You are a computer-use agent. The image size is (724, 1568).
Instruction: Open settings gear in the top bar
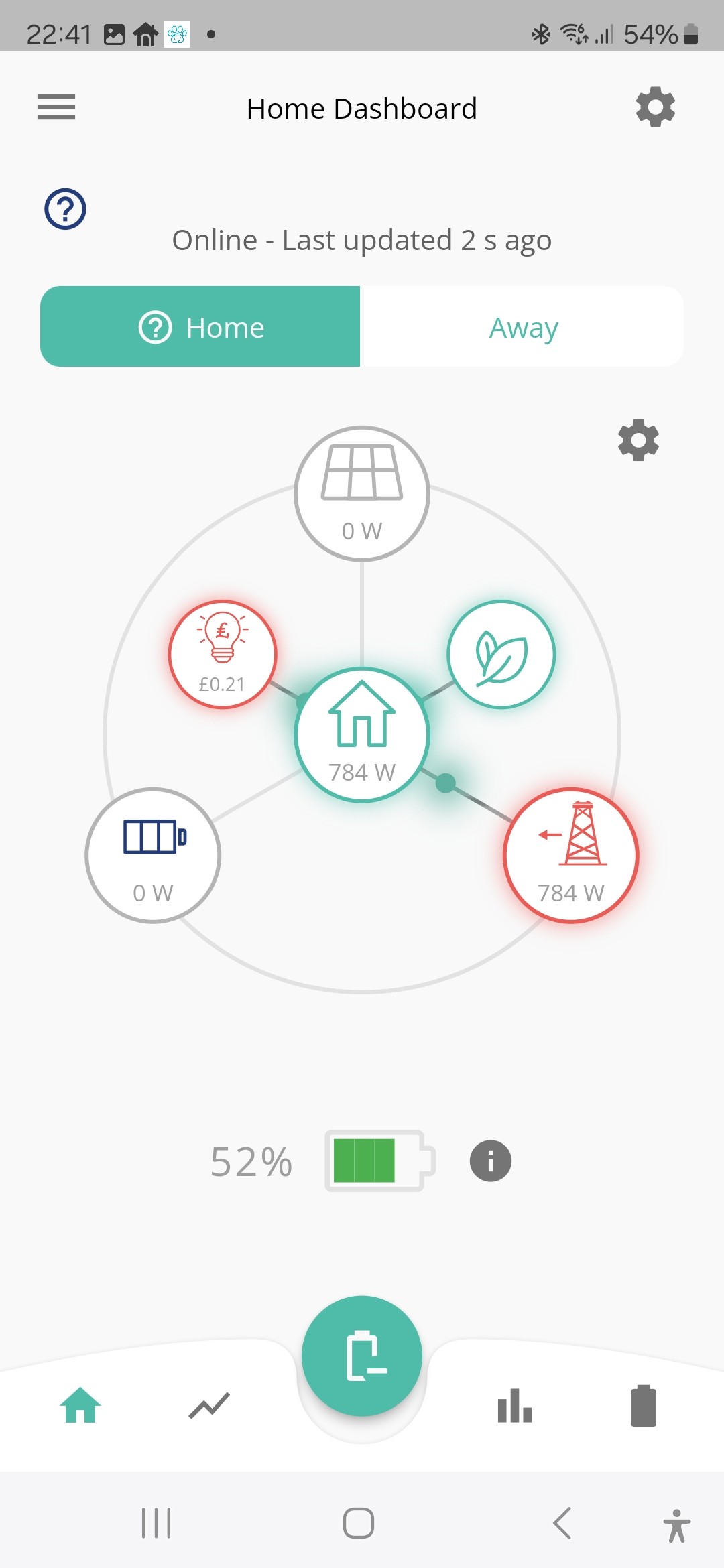coord(655,107)
